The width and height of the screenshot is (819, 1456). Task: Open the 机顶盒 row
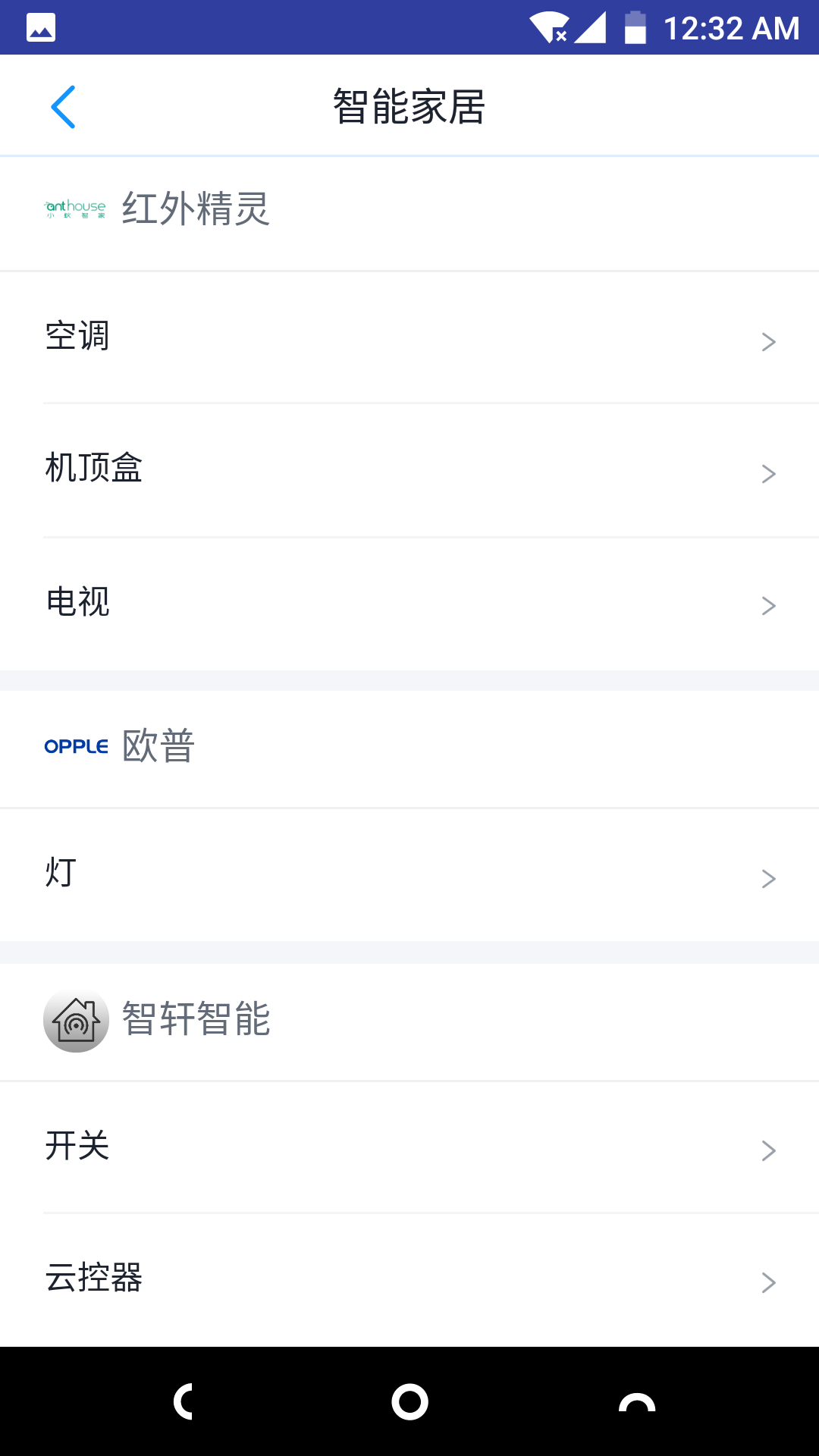409,470
